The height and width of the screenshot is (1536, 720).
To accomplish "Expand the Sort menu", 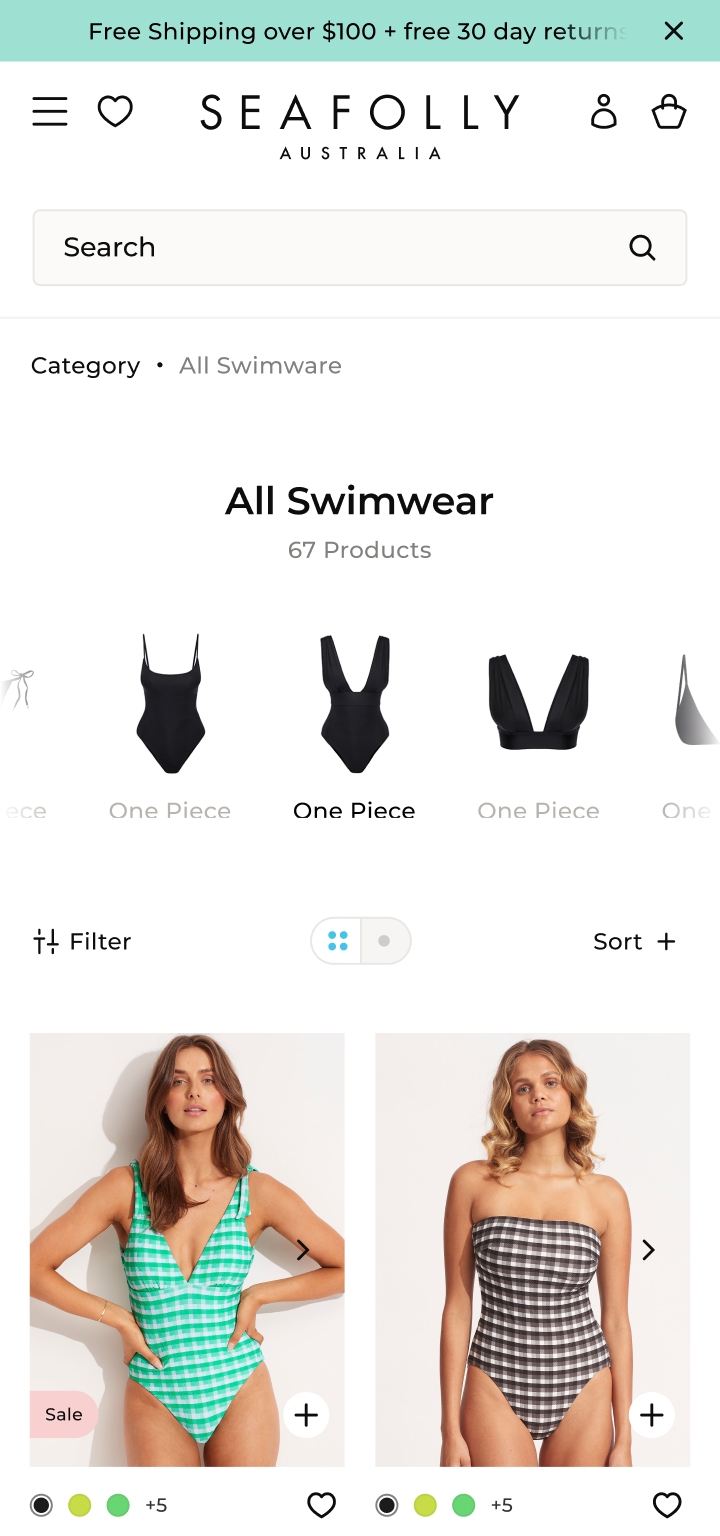I will [x=634, y=941].
